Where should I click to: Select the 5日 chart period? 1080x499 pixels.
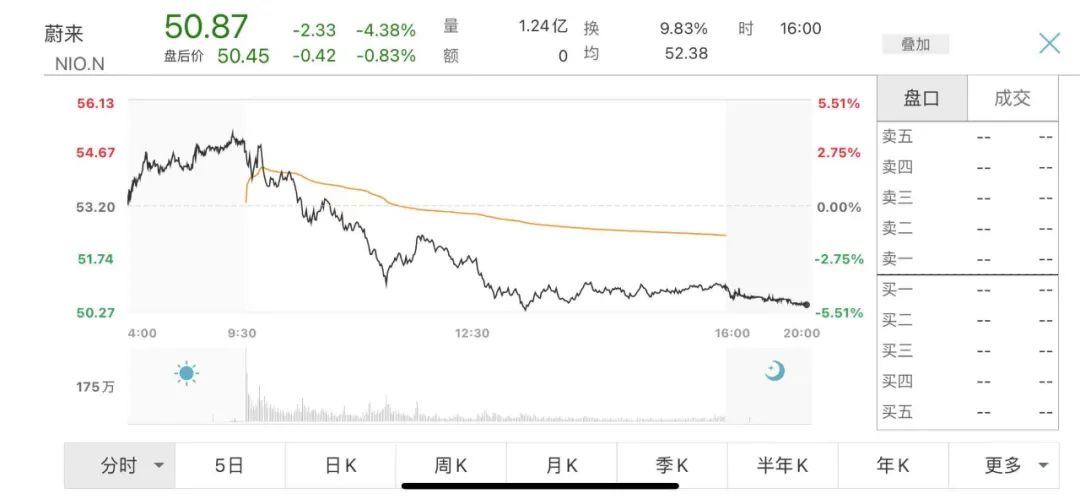pyautogui.click(x=229, y=465)
